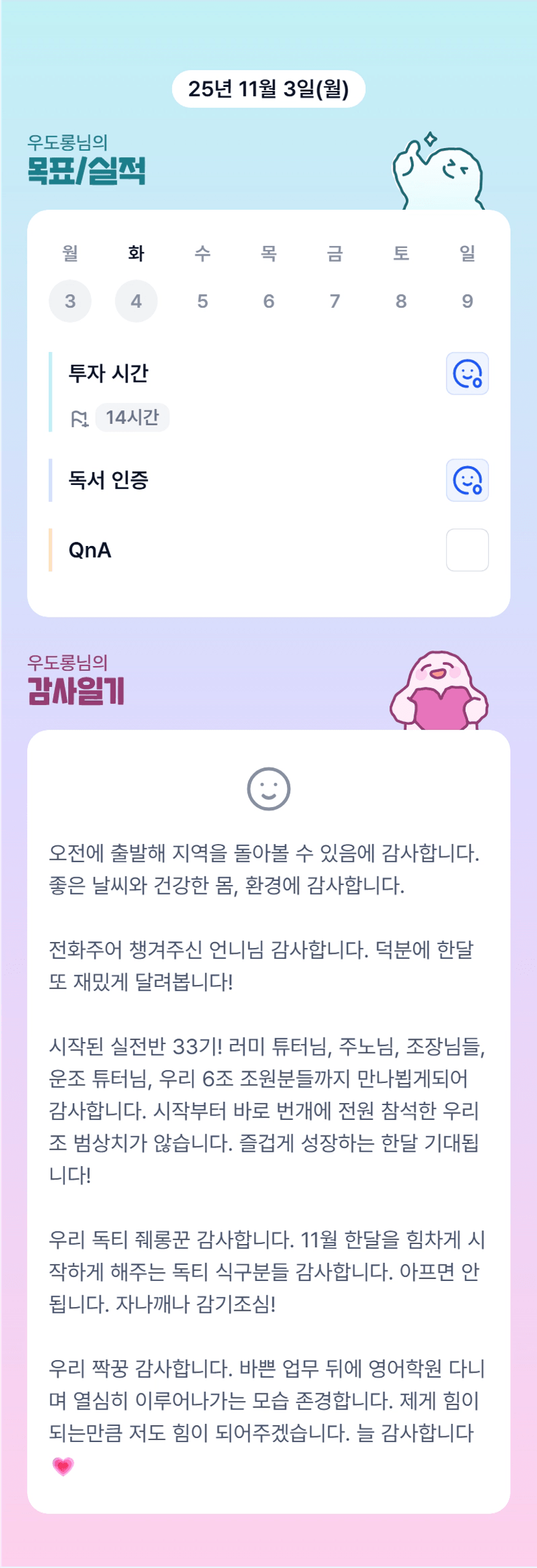The height and width of the screenshot is (1568, 537).
Task: Go to Friday the 7th
Action: click(x=335, y=301)
